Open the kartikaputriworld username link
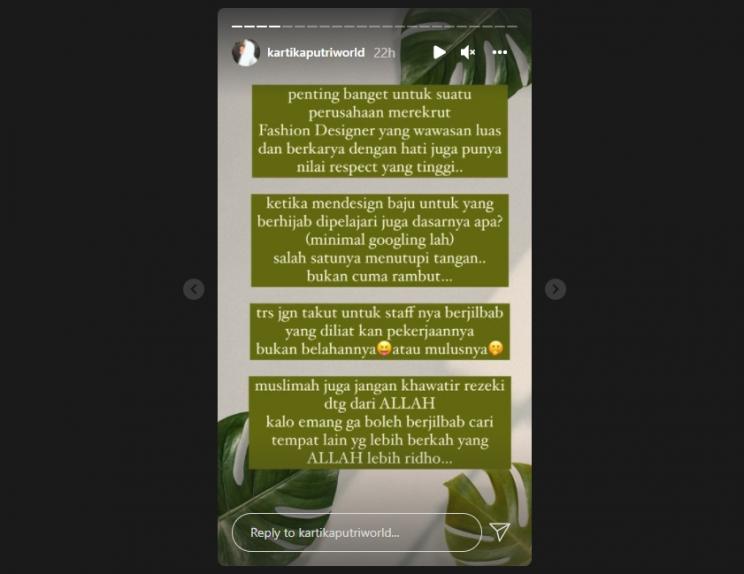This screenshot has width=744, height=574. pos(316,52)
